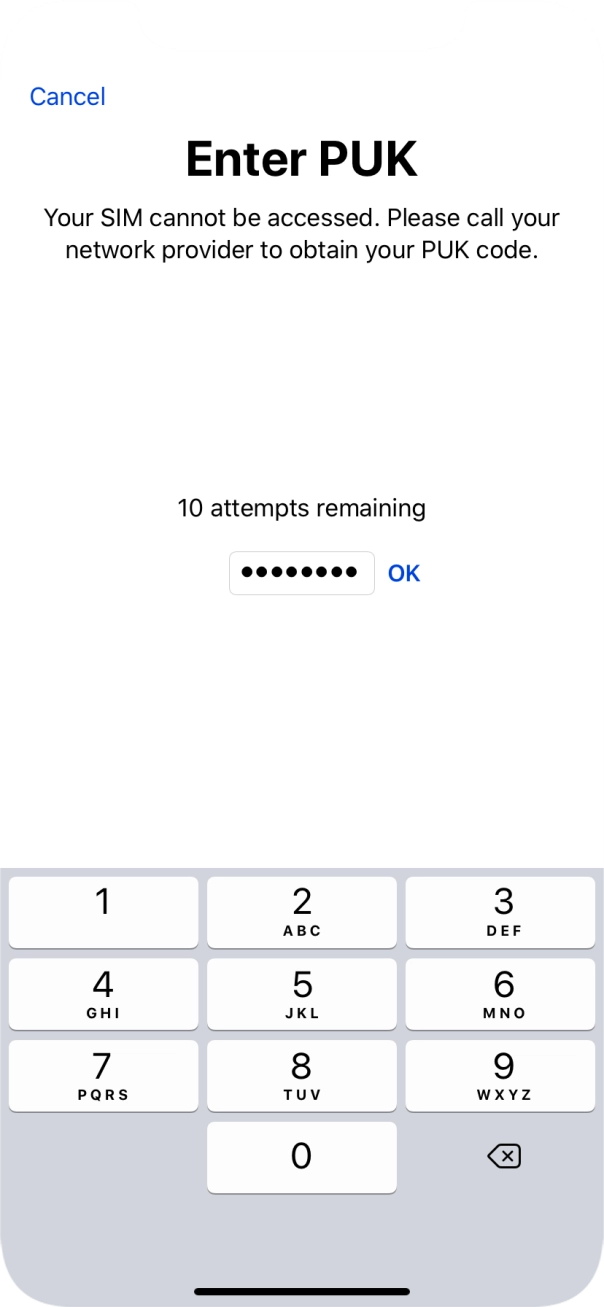Tap the 2 ABC key
This screenshot has height=1307, width=604.
302,912
